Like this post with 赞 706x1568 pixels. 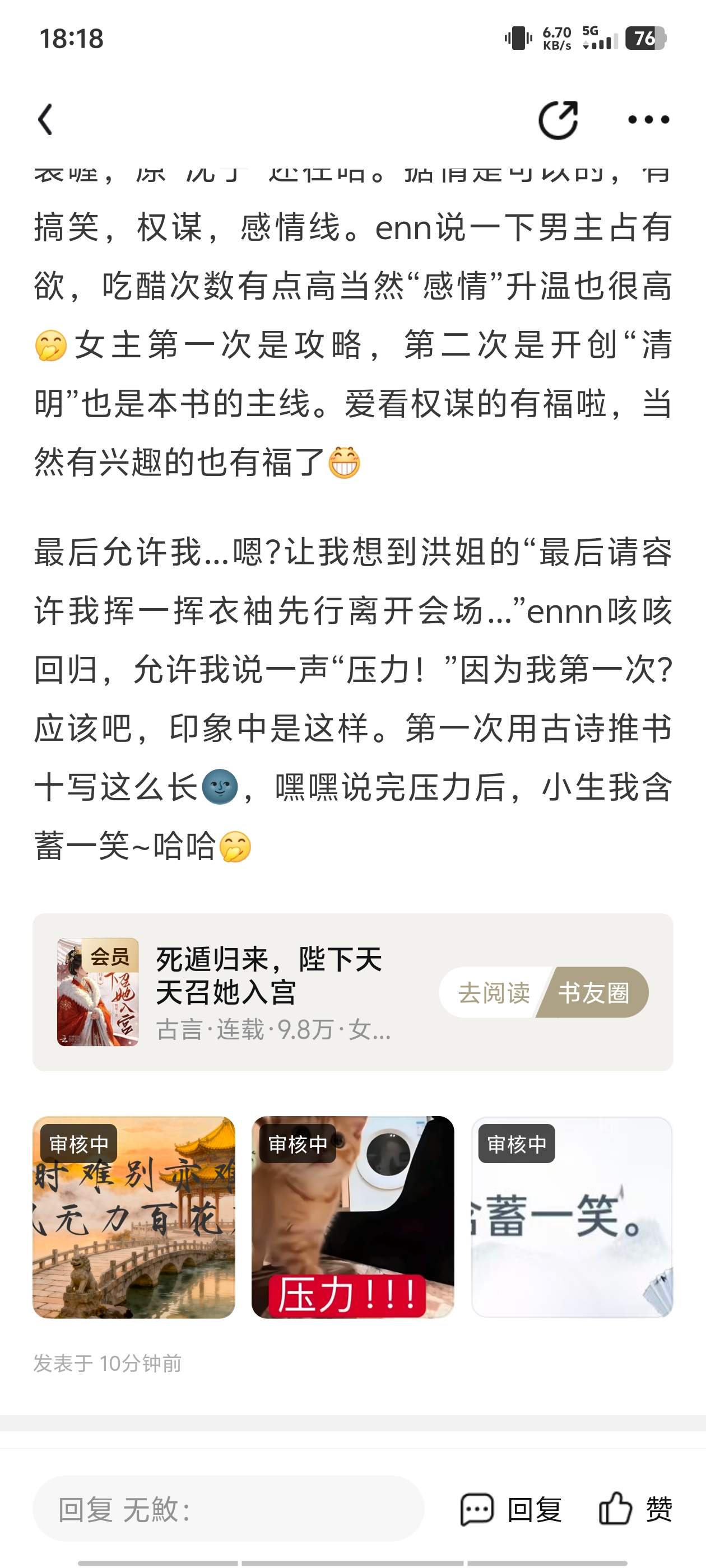635,1510
